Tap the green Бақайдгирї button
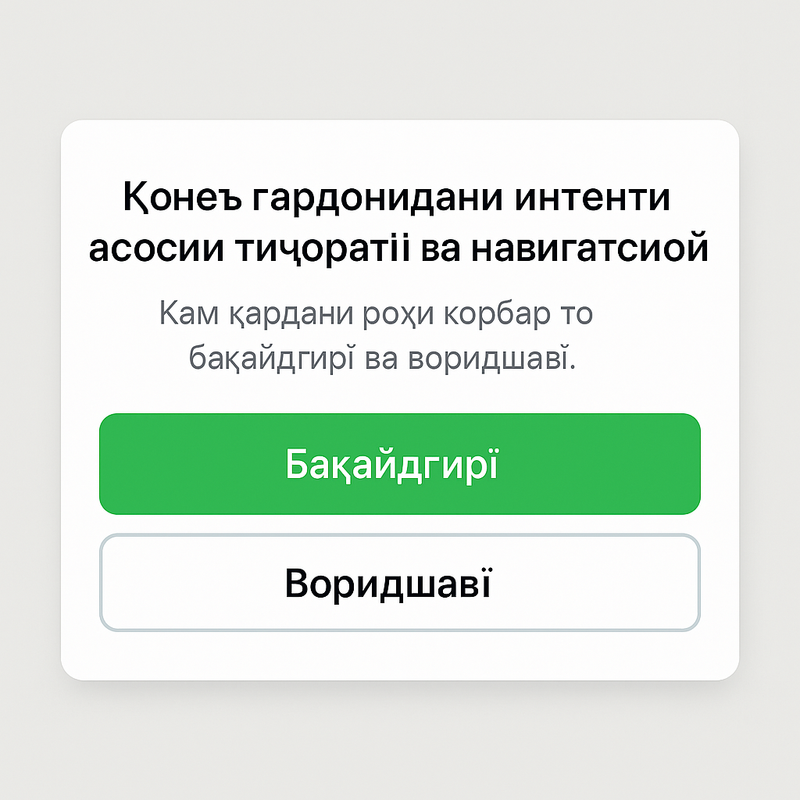Screen dimensions: 800x800 (399, 464)
